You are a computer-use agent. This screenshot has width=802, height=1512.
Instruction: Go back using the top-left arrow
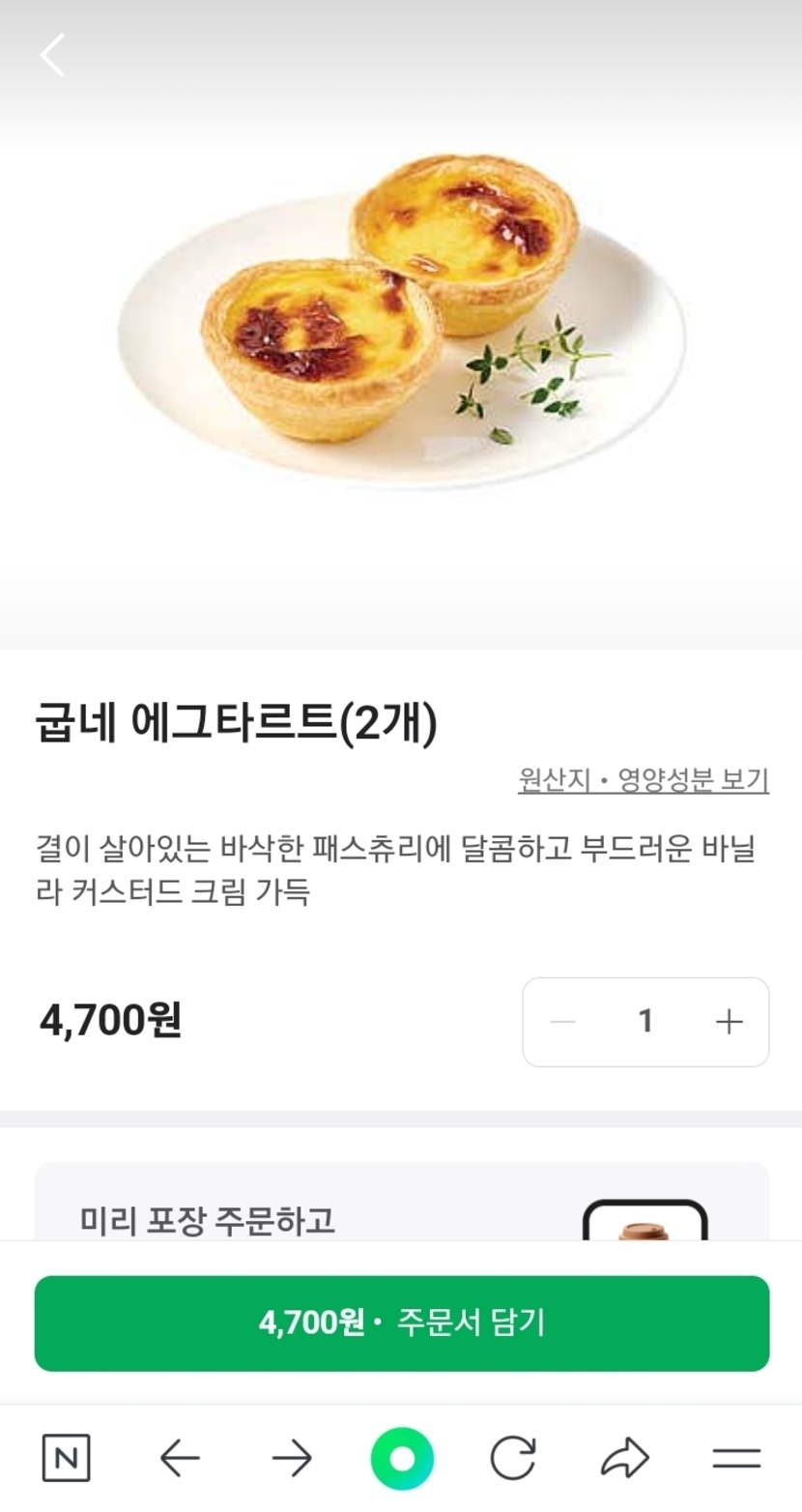click(52, 55)
